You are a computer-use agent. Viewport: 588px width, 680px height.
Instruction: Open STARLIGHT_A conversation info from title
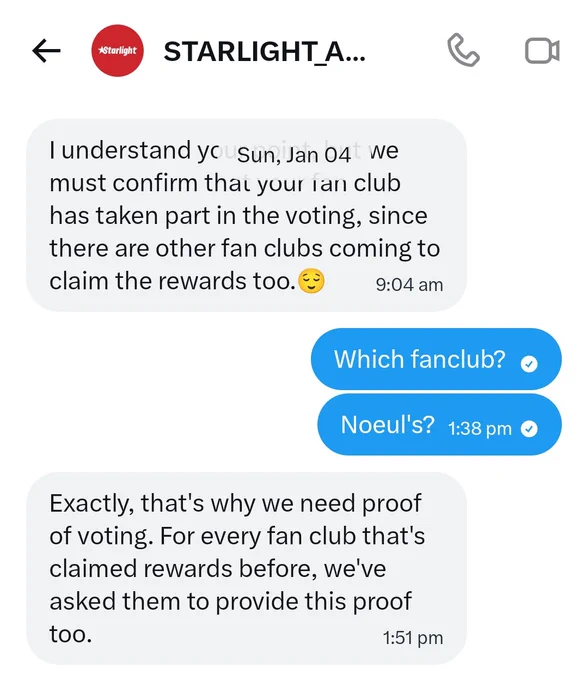click(265, 52)
